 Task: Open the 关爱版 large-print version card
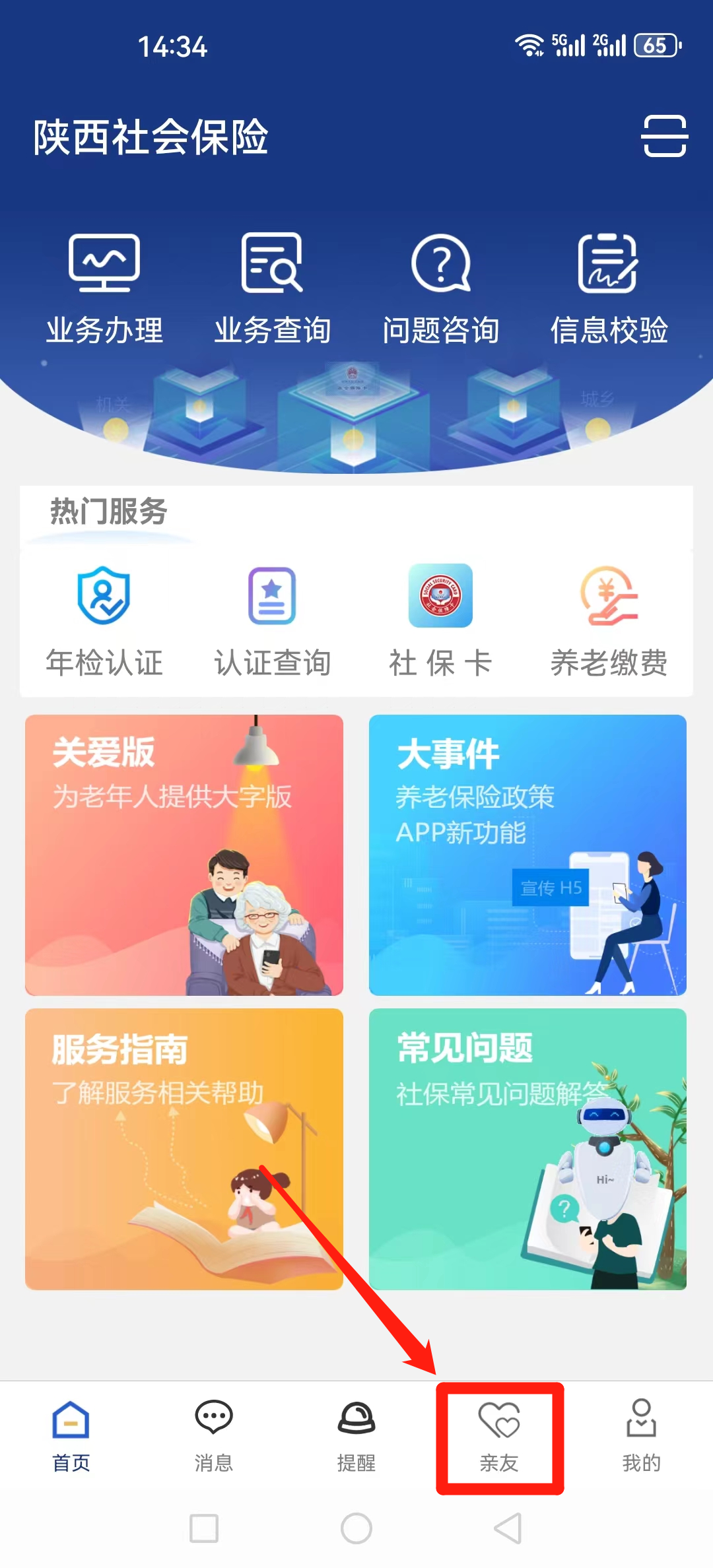184,855
